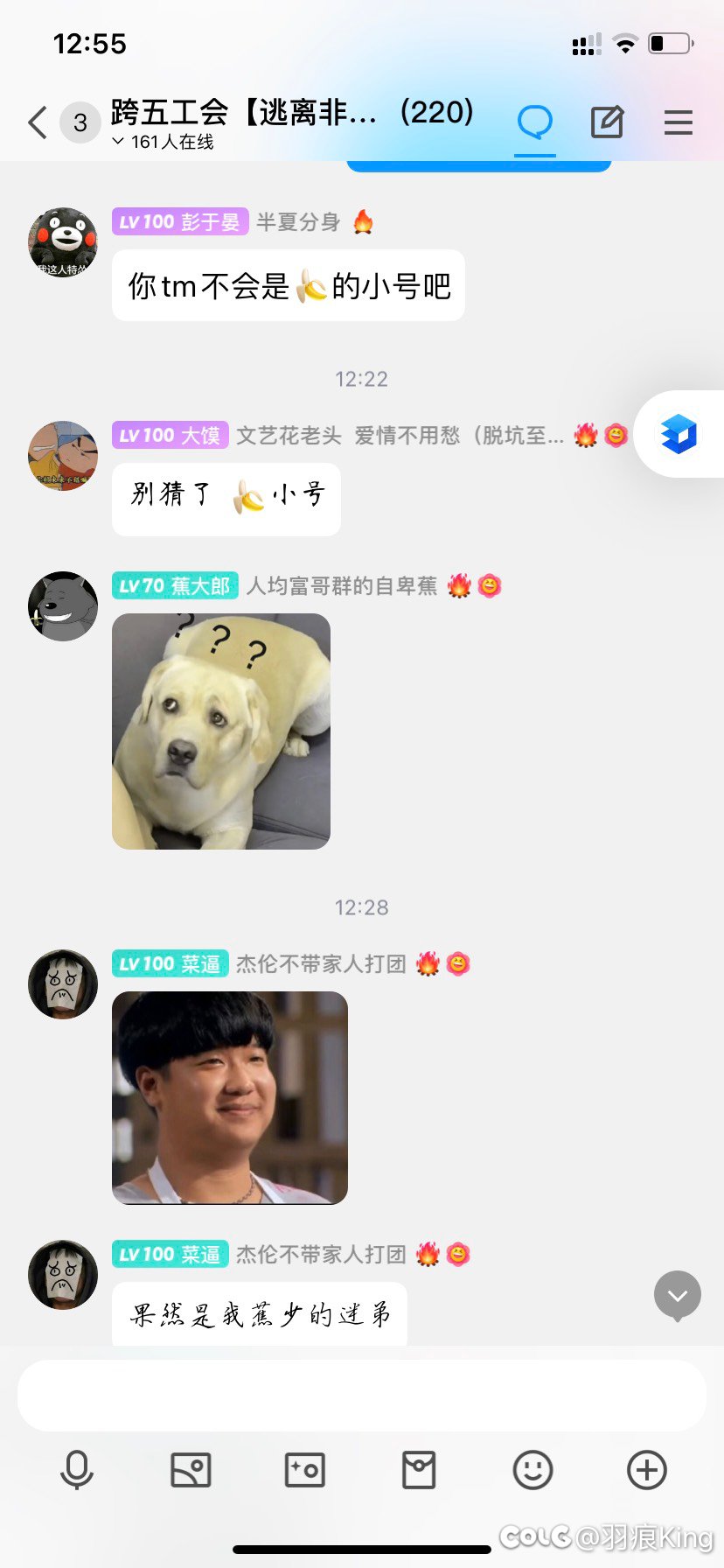This screenshot has height=1568, width=724.
Task: Start voice message with microphone icon
Action: pos(77,1470)
